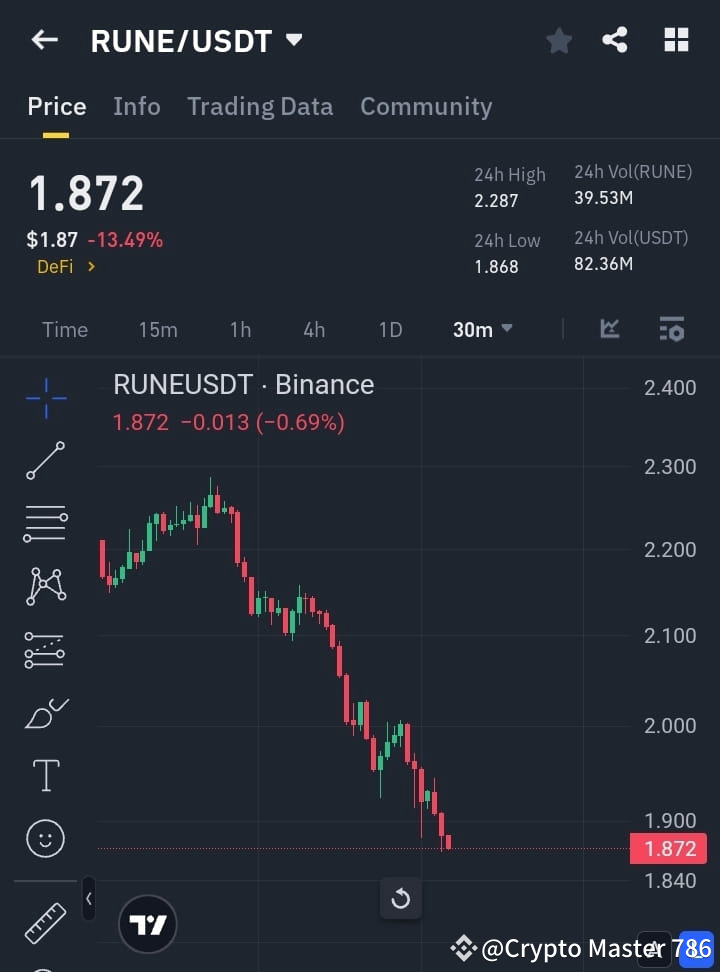
Task: Collapse the drawing tools sidebar
Action: coord(88,898)
